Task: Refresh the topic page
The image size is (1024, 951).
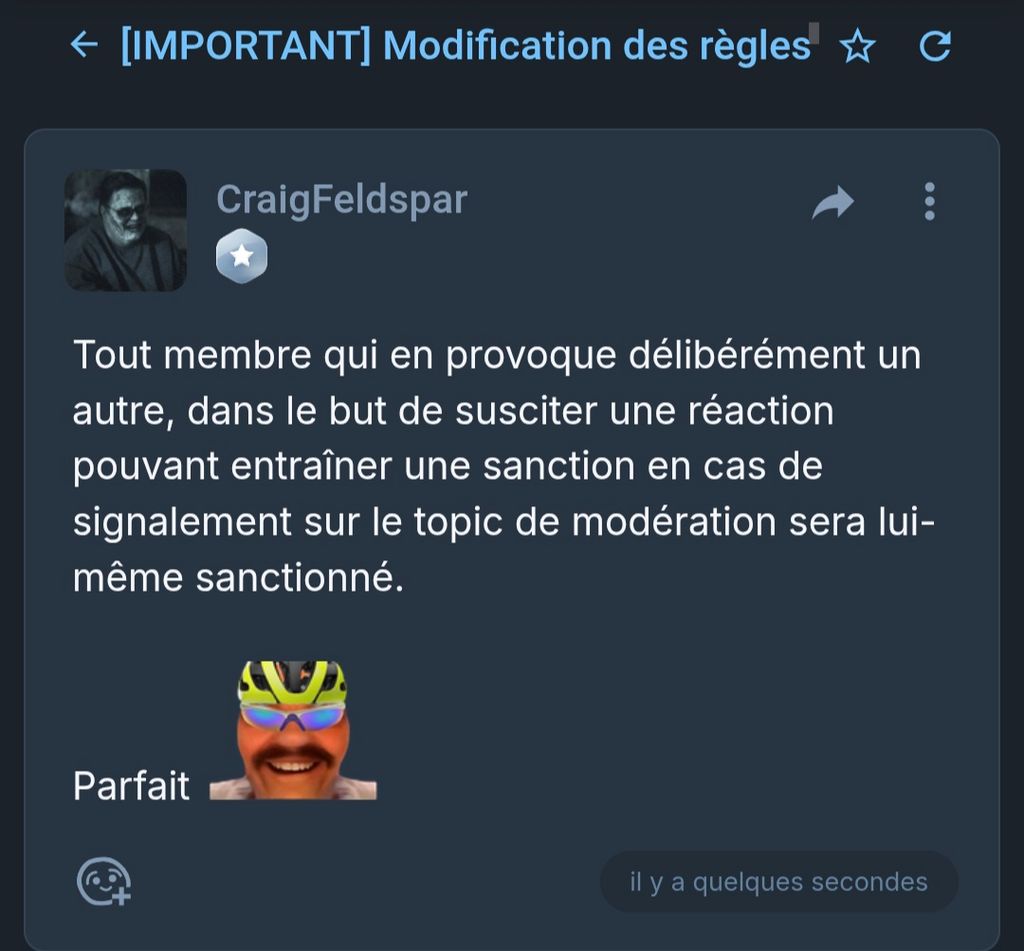Action: (x=934, y=46)
